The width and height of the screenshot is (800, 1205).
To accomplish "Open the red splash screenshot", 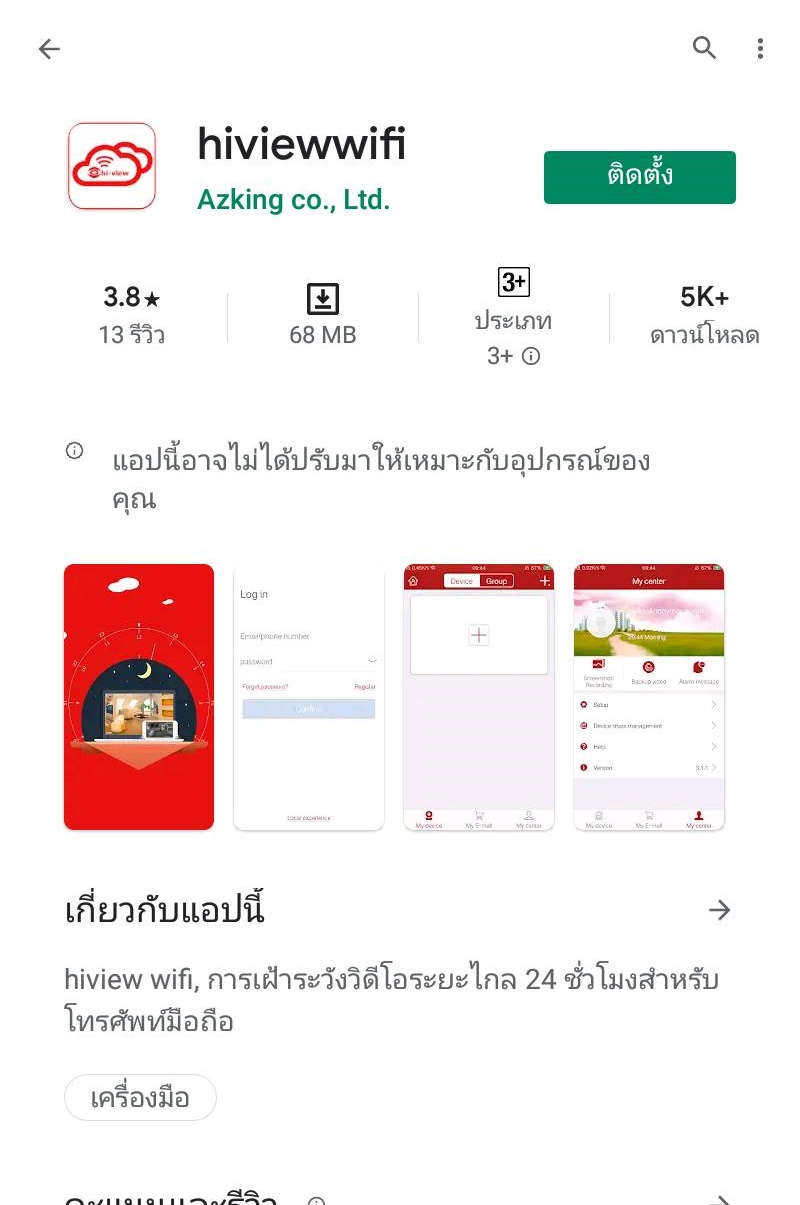I will [139, 697].
